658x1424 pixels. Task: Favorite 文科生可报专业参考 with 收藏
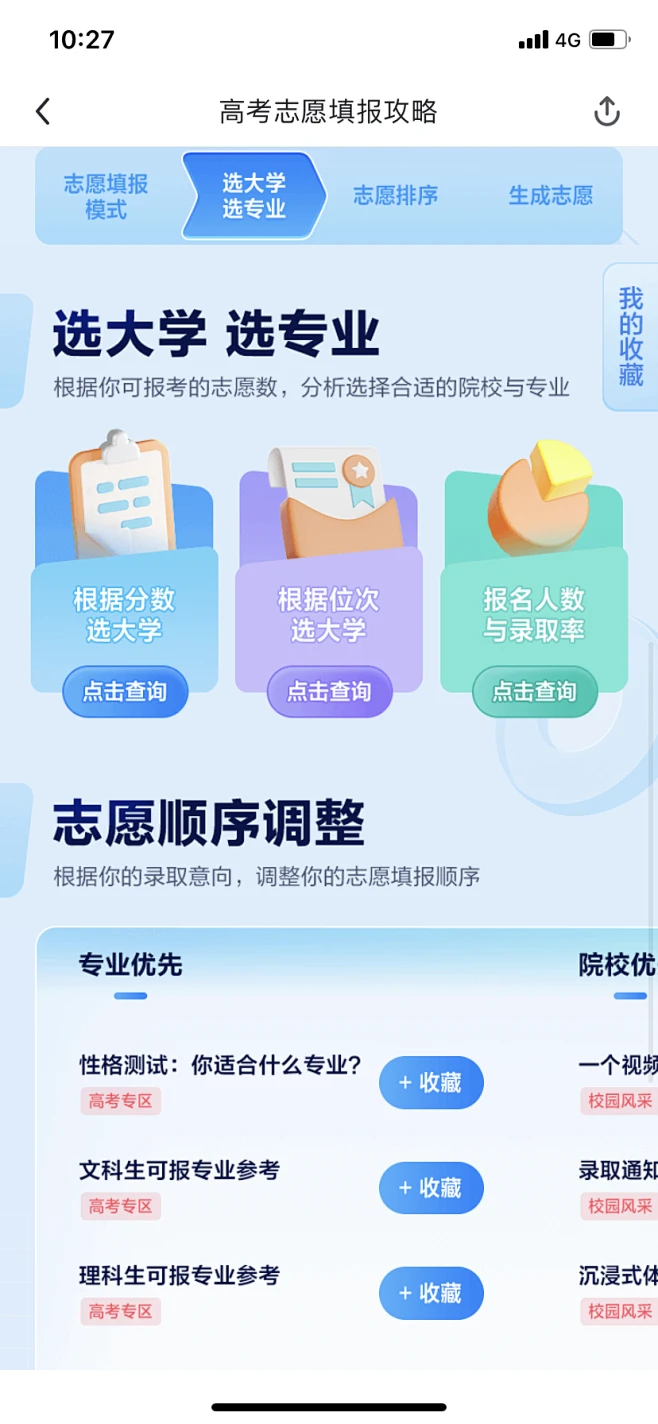[x=431, y=1188]
